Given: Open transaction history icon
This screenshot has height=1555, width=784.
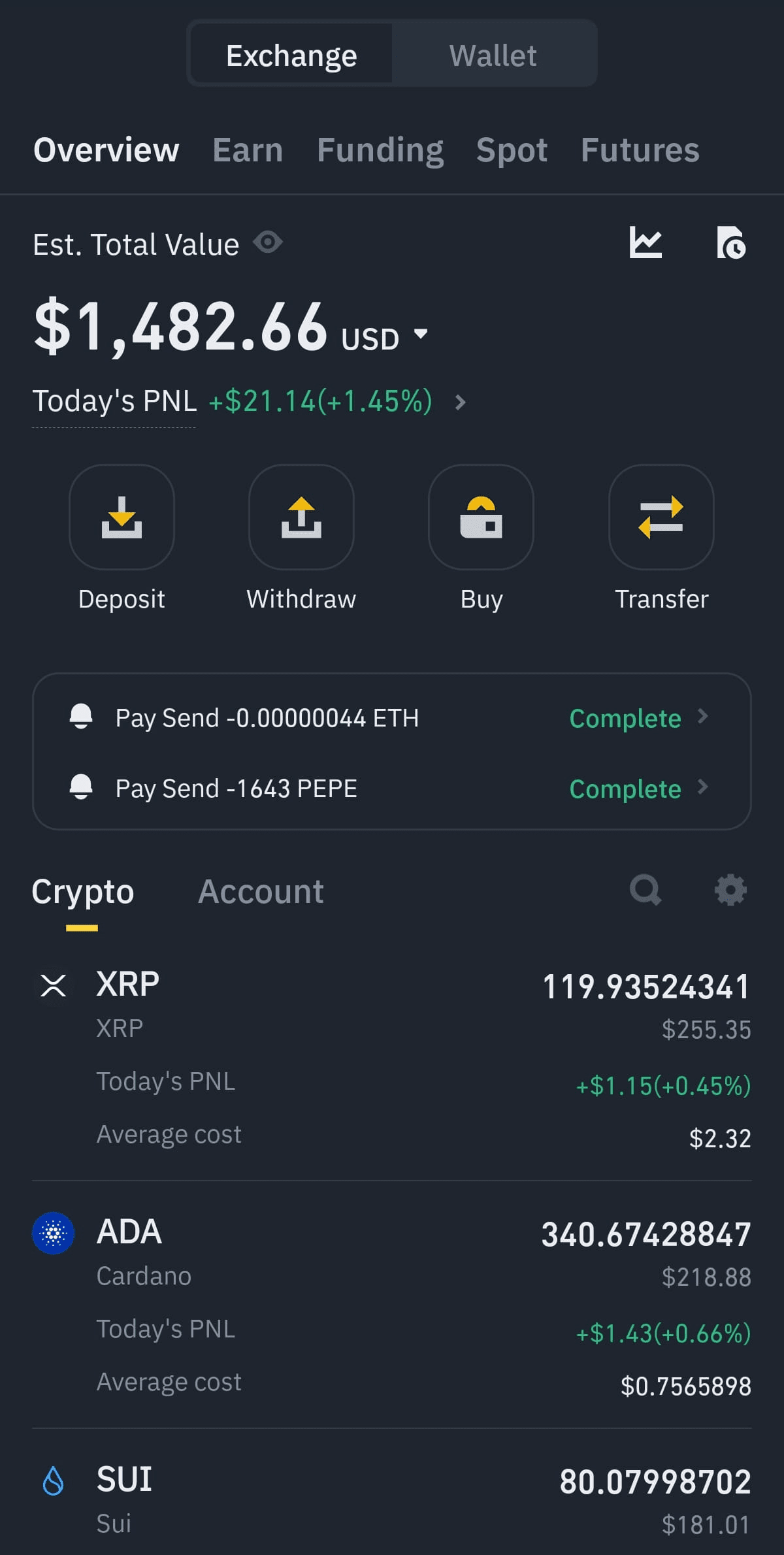Looking at the screenshot, I should tap(730, 243).
